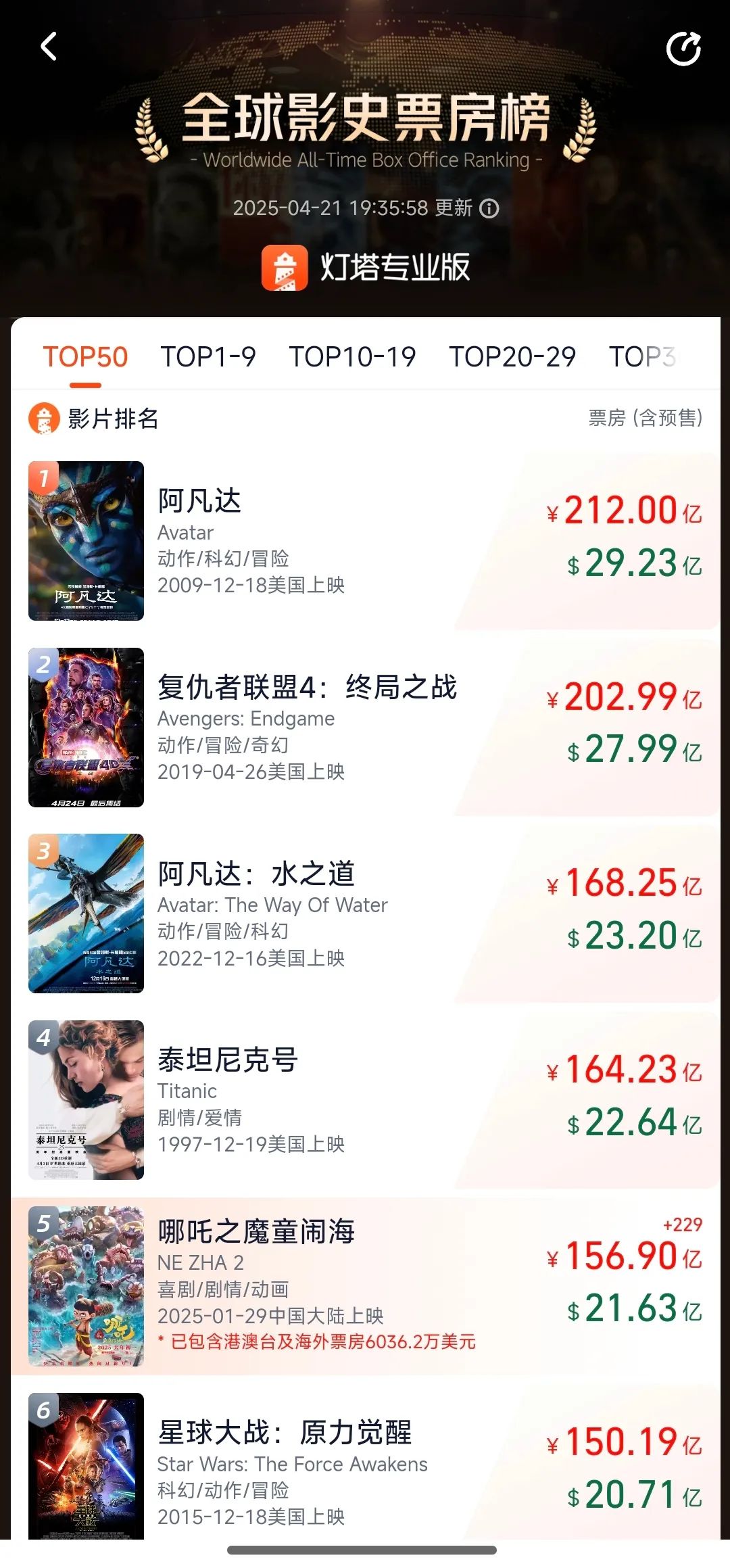Screen dimensions: 730x1568
Task: View 阿凡达:水之道 movie details
Action: (x=365, y=913)
